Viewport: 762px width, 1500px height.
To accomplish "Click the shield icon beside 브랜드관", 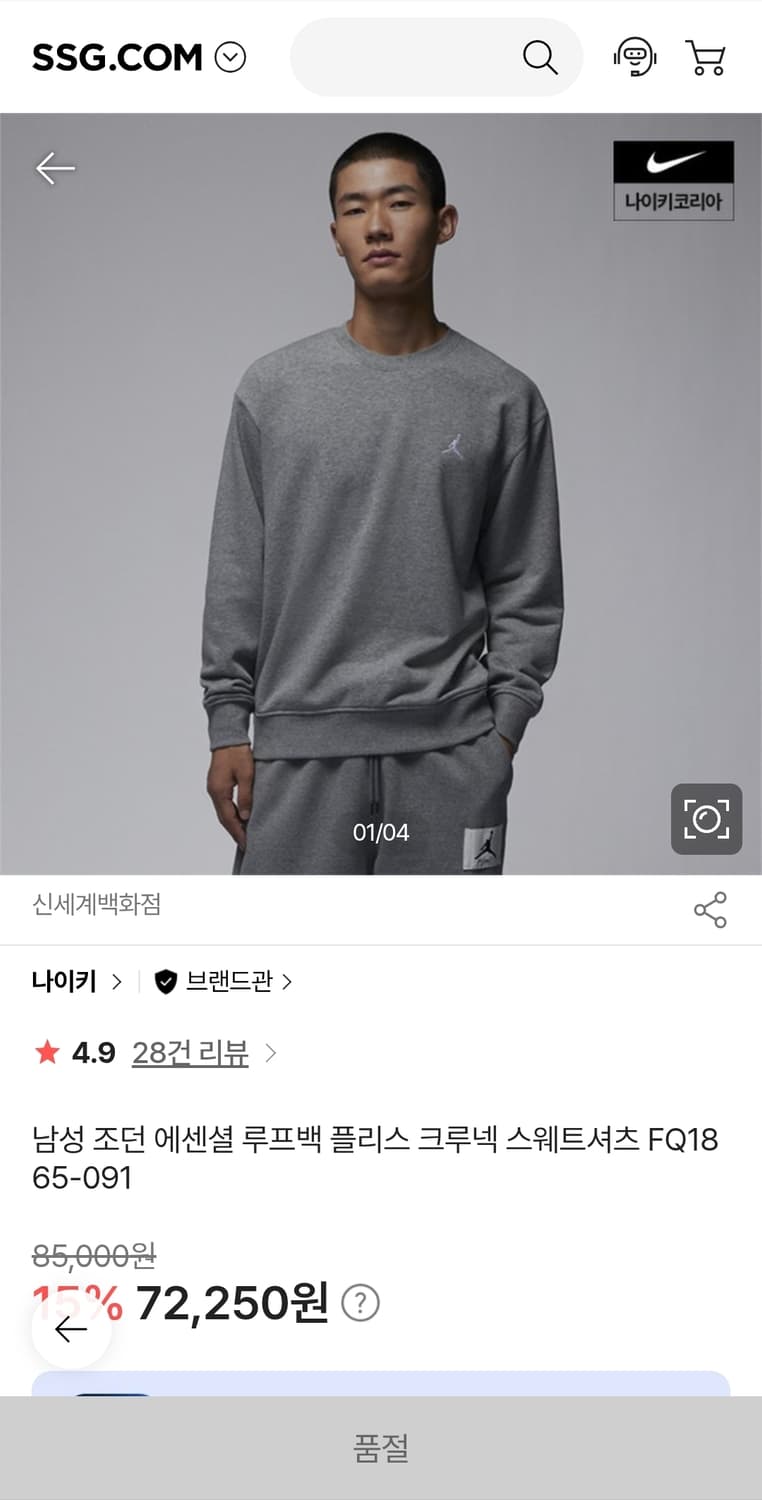I will [x=163, y=981].
